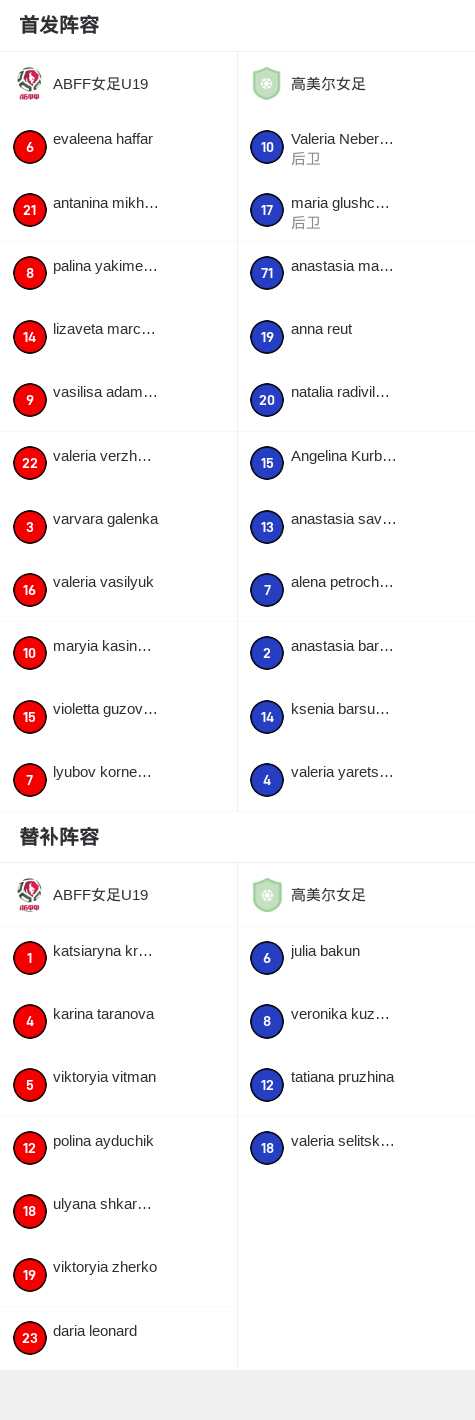Select lyubov korne… number 7
Screen dimensions: 475x1420
(118, 780)
